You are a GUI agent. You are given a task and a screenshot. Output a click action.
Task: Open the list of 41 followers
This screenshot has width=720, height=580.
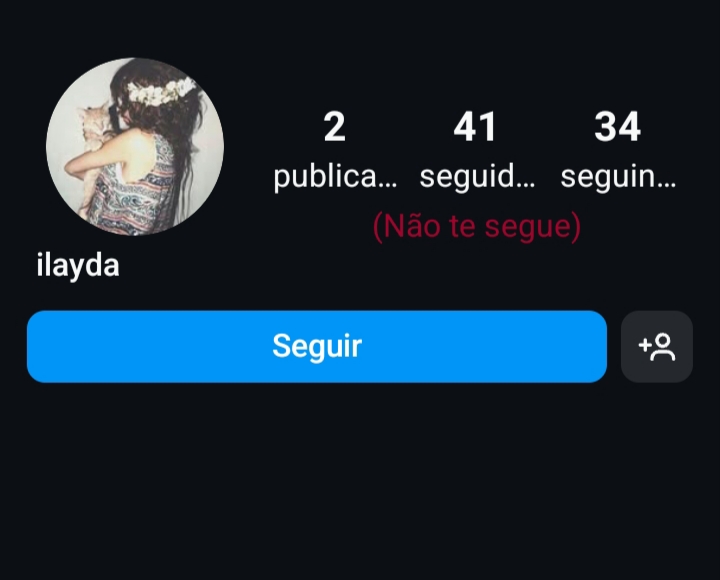pyautogui.click(x=476, y=150)
